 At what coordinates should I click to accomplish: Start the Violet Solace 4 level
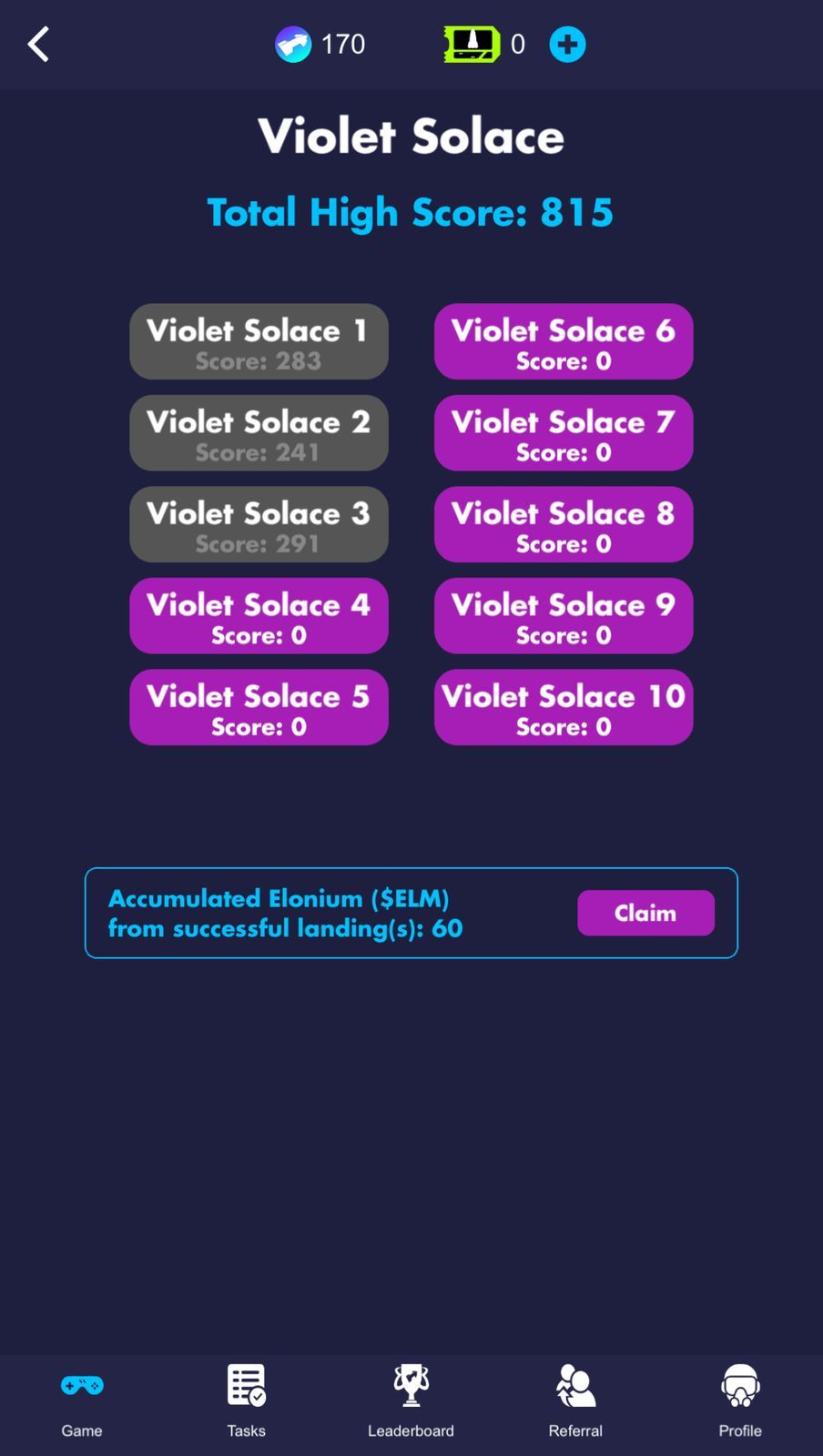259,616
